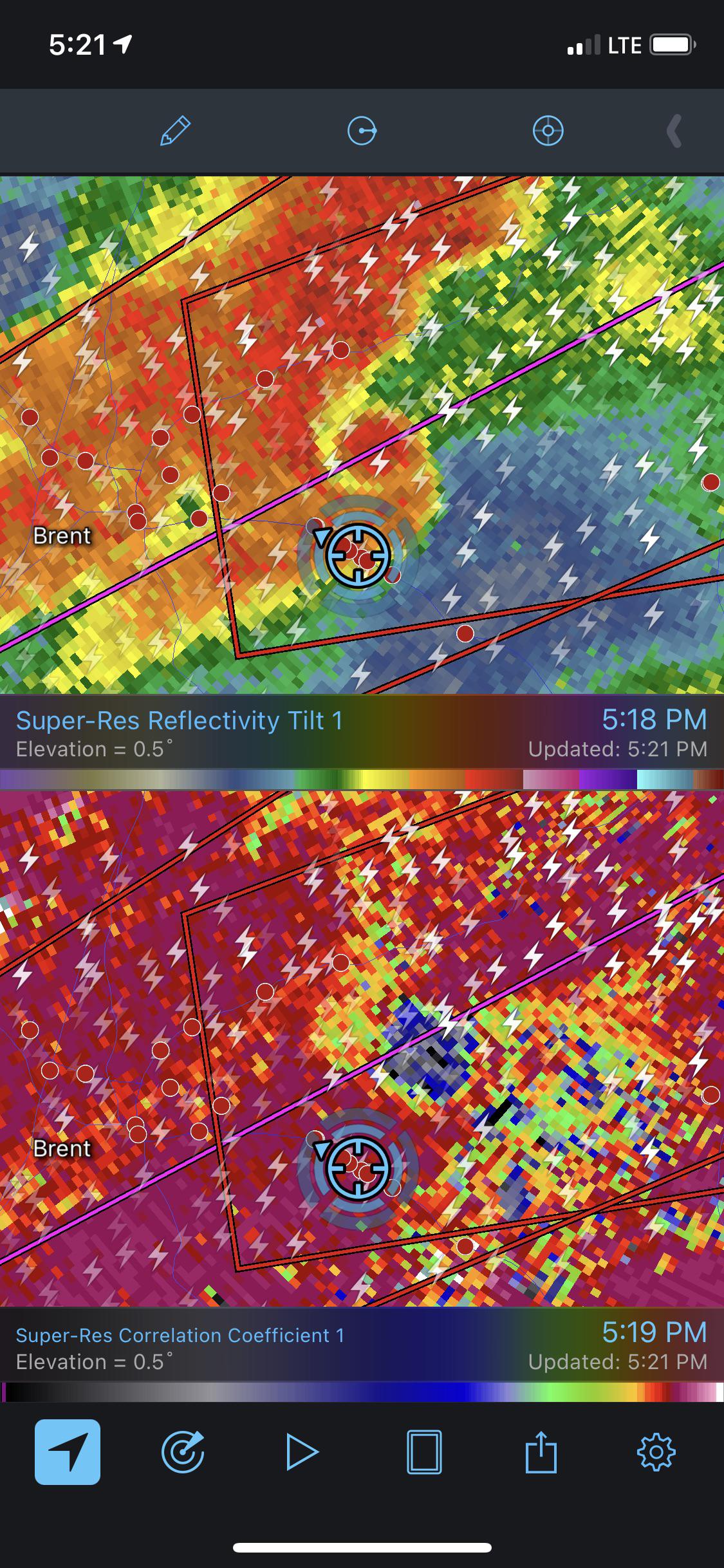Select the azimuth and range tool
This screenshot has width=724, height=1568.
[362, 131]
